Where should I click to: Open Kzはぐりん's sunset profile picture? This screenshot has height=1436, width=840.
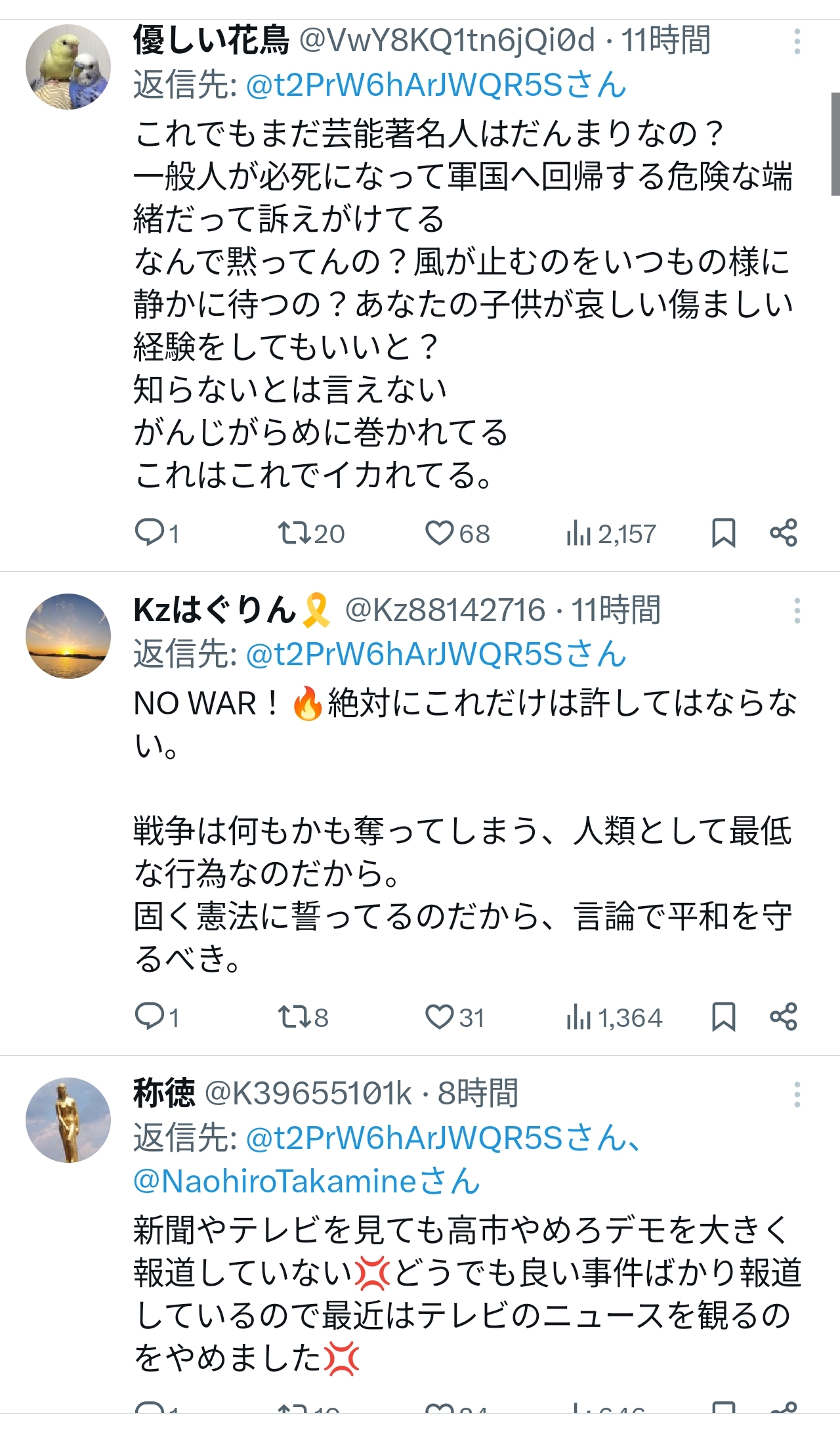coord(68,636)
